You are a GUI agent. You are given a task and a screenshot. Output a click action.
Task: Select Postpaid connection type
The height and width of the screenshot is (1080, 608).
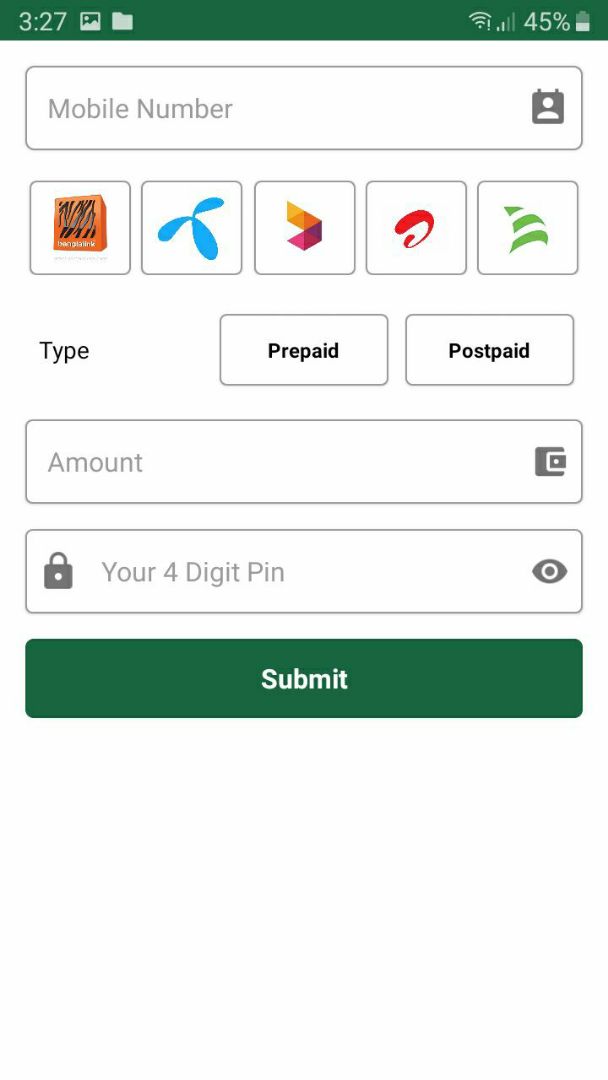(x=489, y=350)
